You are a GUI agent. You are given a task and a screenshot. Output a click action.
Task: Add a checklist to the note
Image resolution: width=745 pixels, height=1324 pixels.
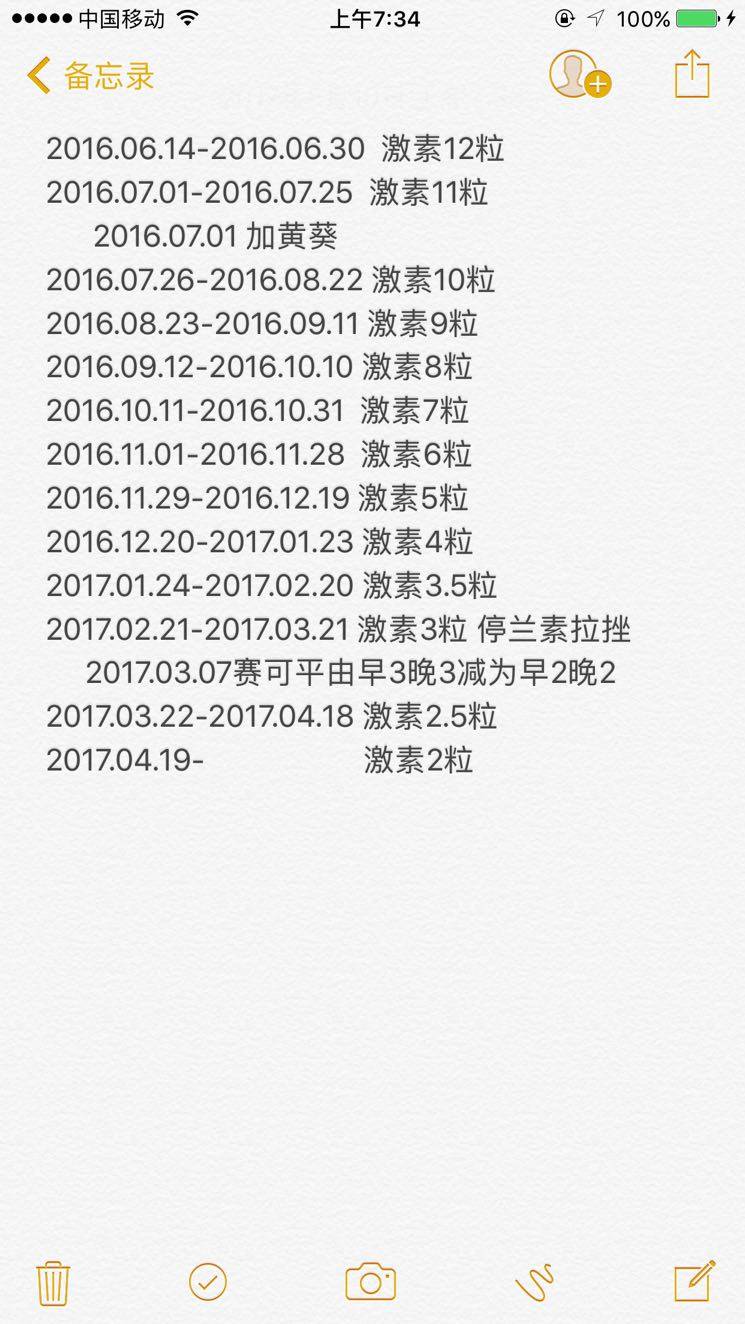(x=208, y=1281)
